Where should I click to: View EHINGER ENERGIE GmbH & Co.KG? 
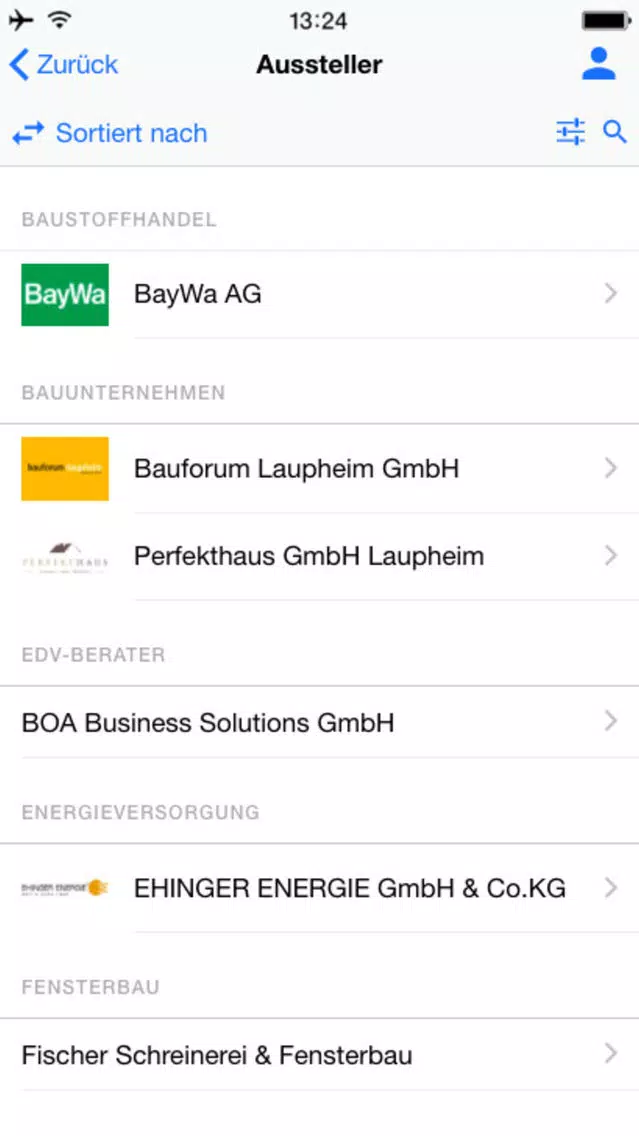pyautogui.click(x=320, y=888)
